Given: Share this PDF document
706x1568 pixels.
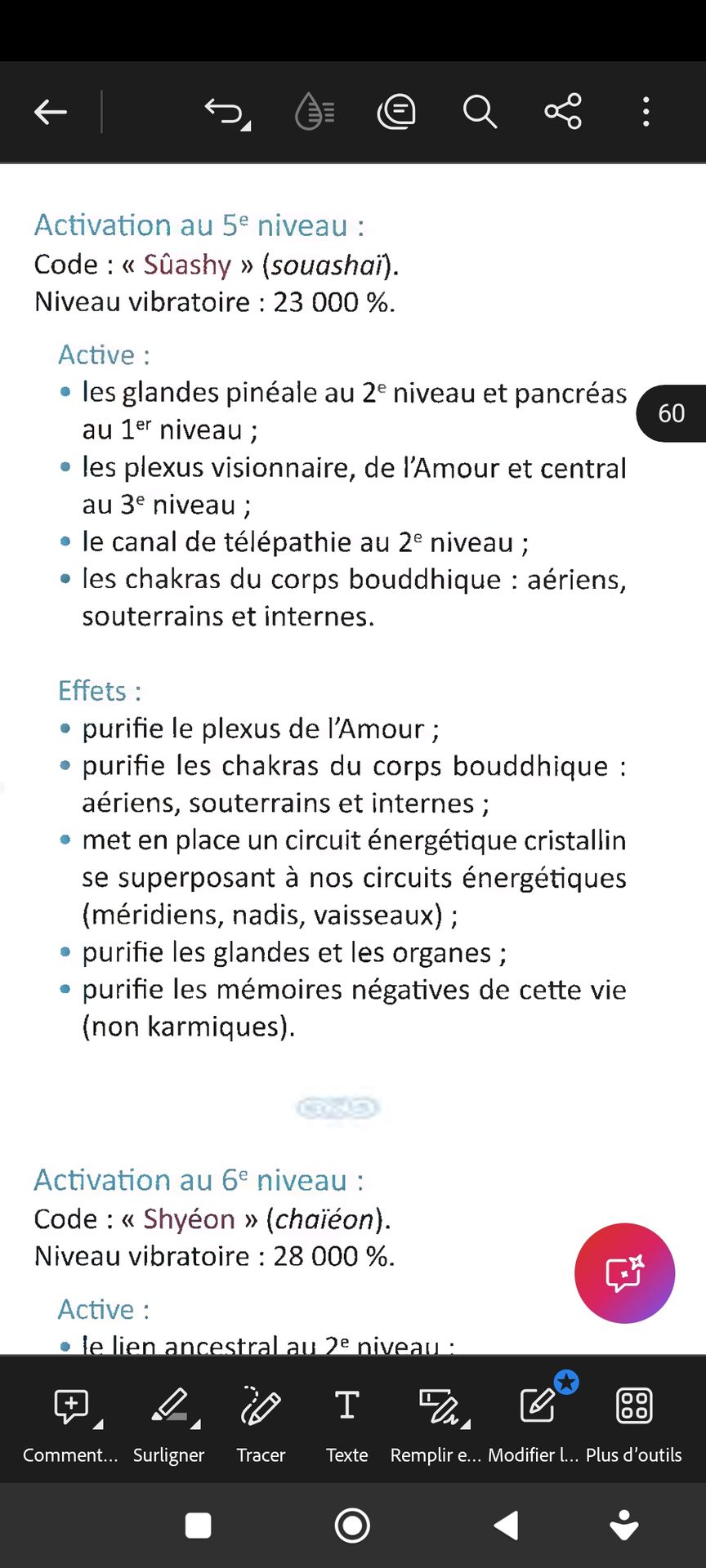Looking at the screenshot, I should (563, 112).
